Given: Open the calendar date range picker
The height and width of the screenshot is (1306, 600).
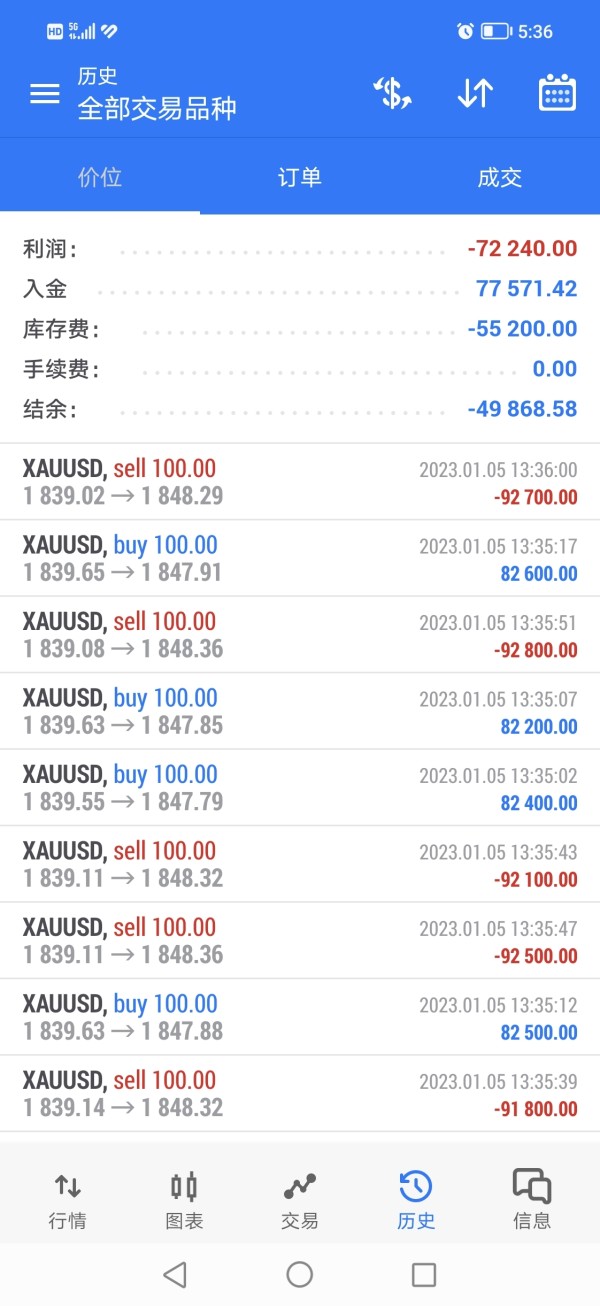Looking at the screenshot, I should [557, 93].
